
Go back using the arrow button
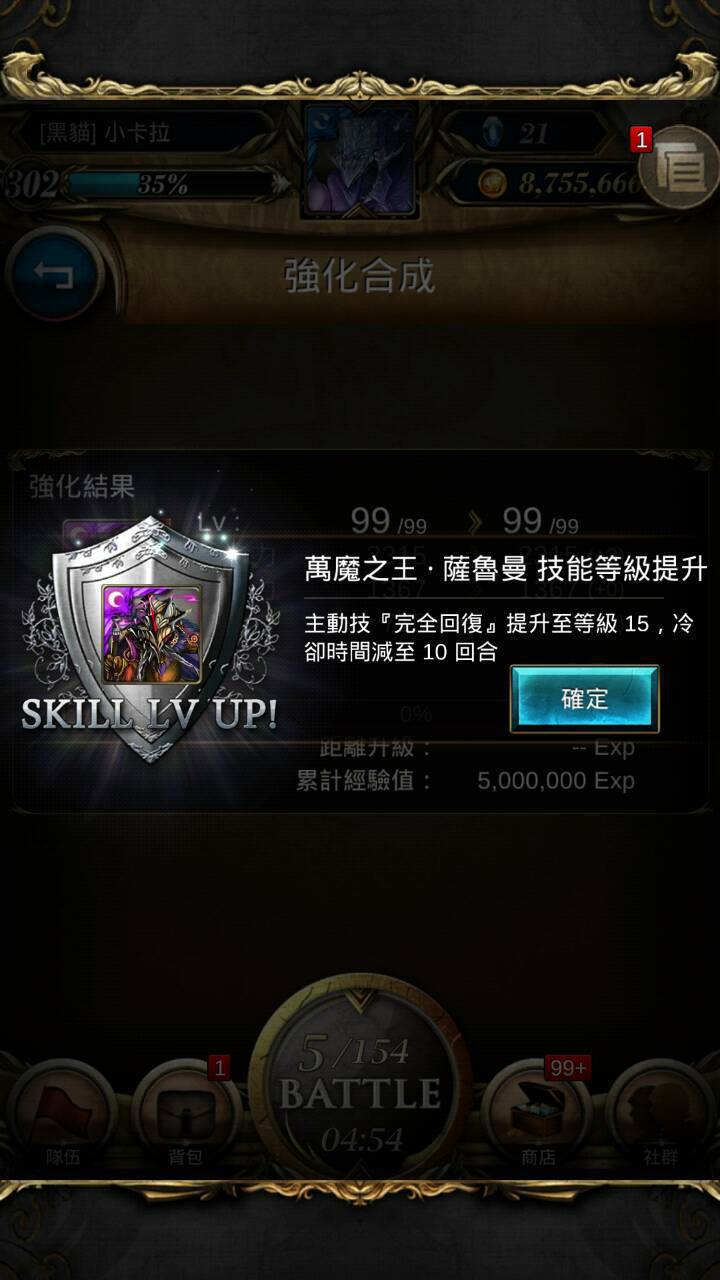55,275
